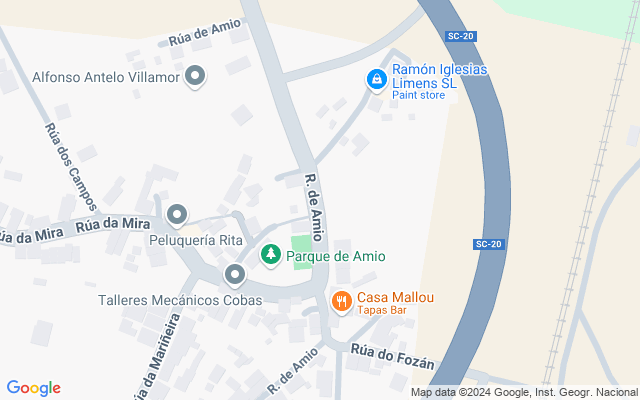Open the Alfonso Antelo Villamor map pin
Screen dimensions: 640x400
(x=196, y=76)
